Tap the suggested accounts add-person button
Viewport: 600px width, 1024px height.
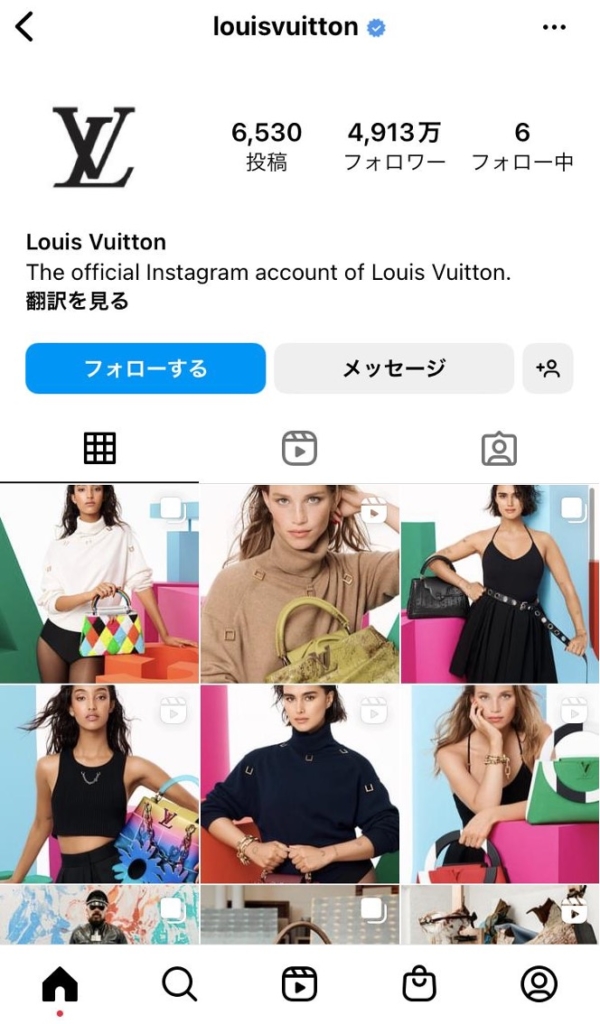(x=548, y=368)
